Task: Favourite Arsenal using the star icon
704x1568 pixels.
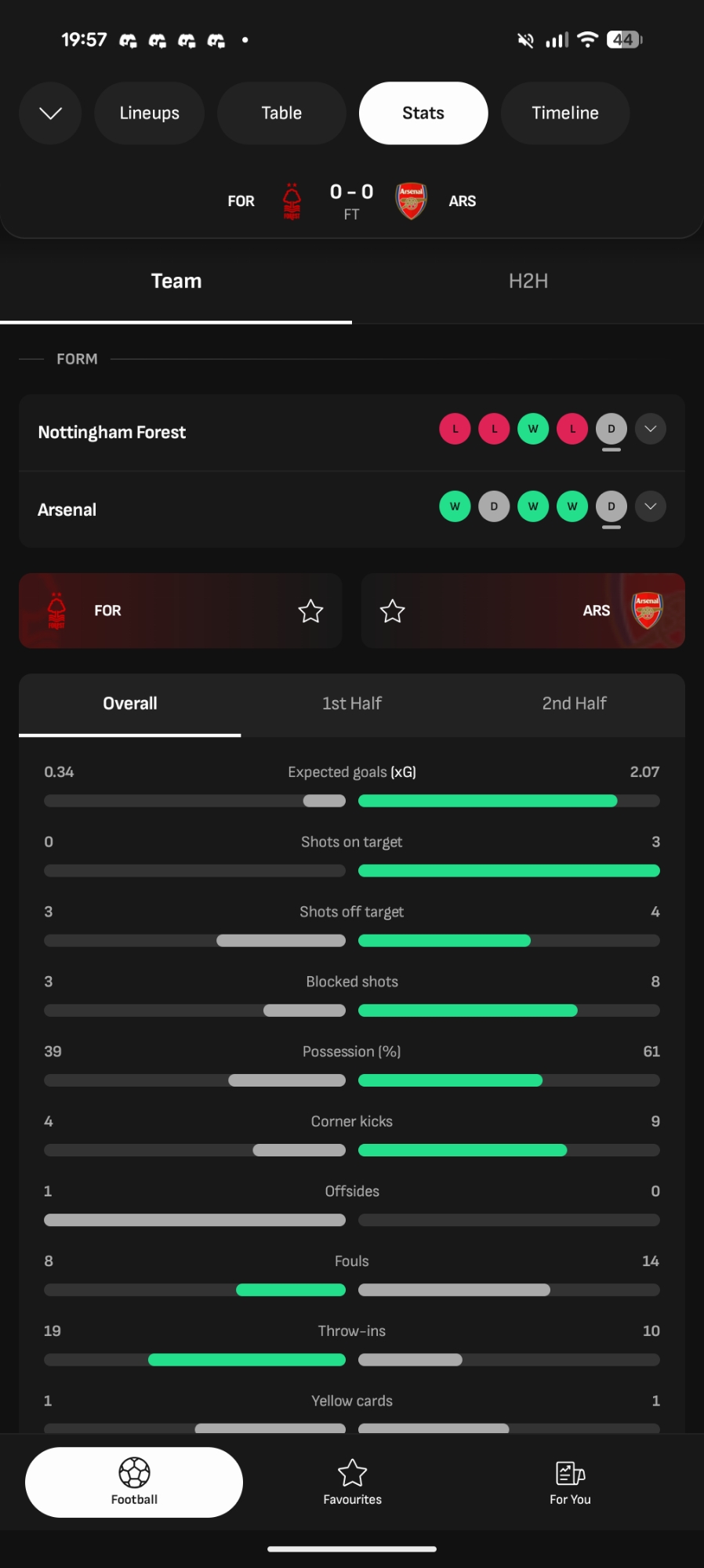Action: pos(392,611)
